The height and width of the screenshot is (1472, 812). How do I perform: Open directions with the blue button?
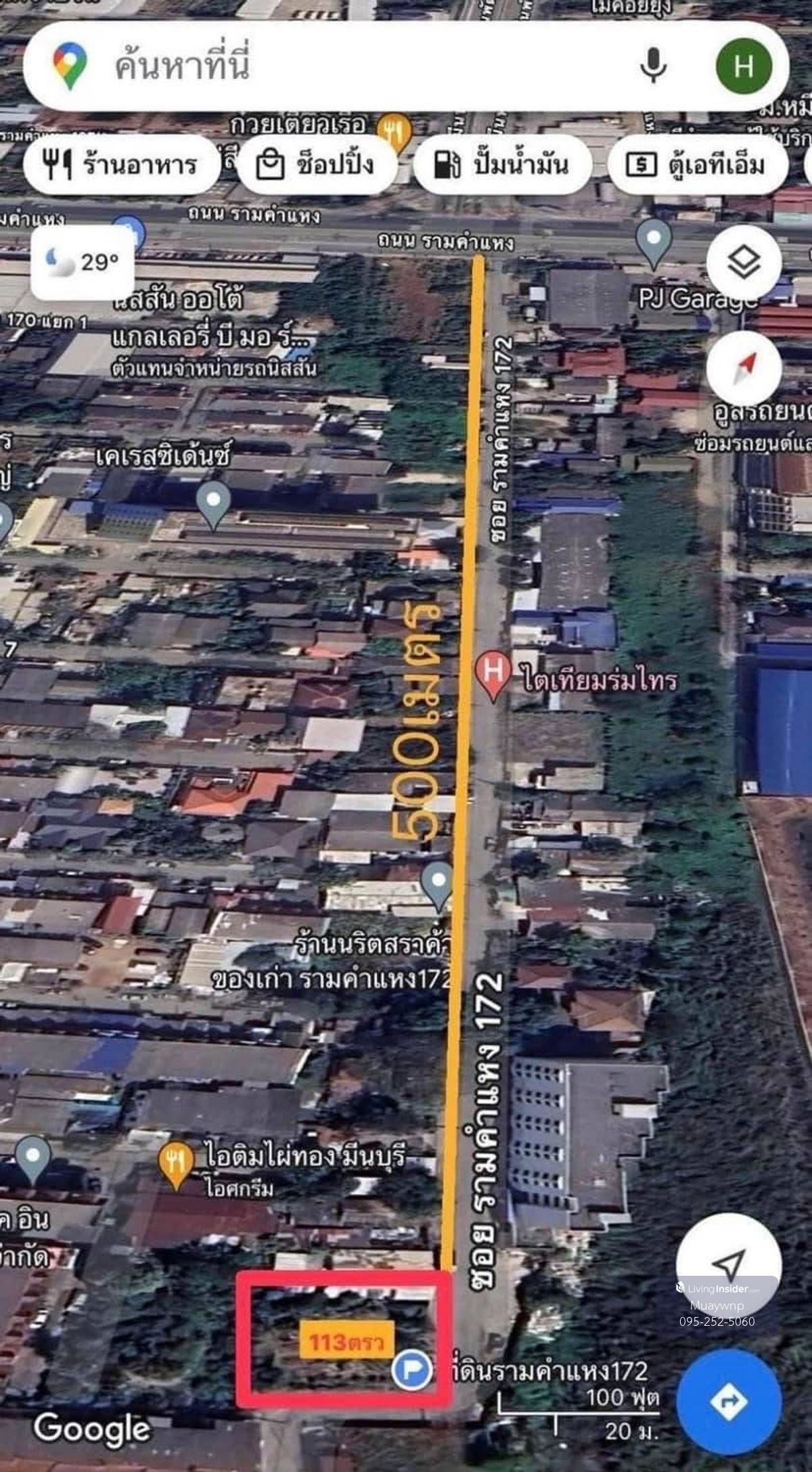[729, 1402]
